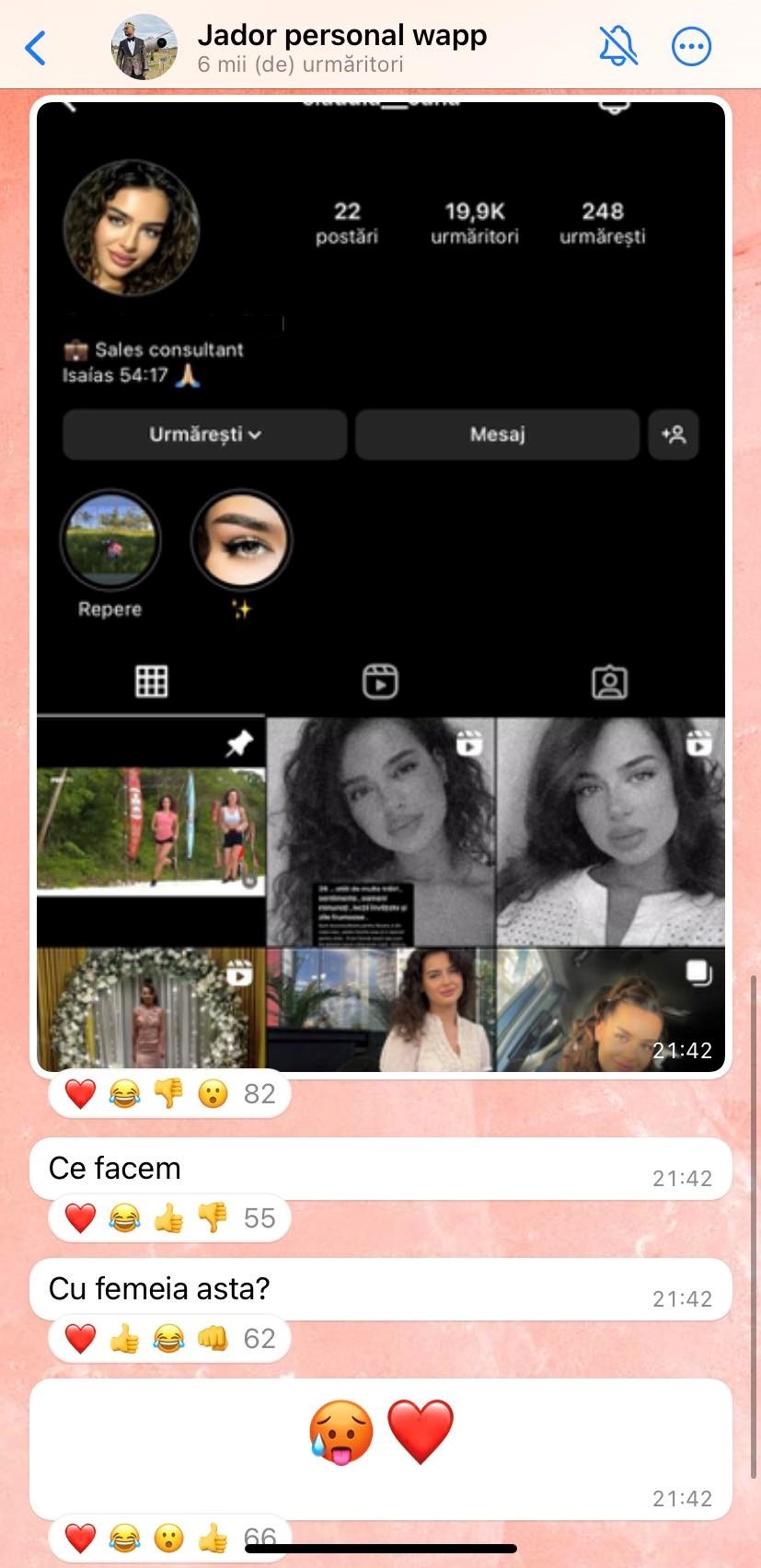View reactions on the screenshot with 82
Viewport: 761px width, 1568px height.
click(169, 1094)
